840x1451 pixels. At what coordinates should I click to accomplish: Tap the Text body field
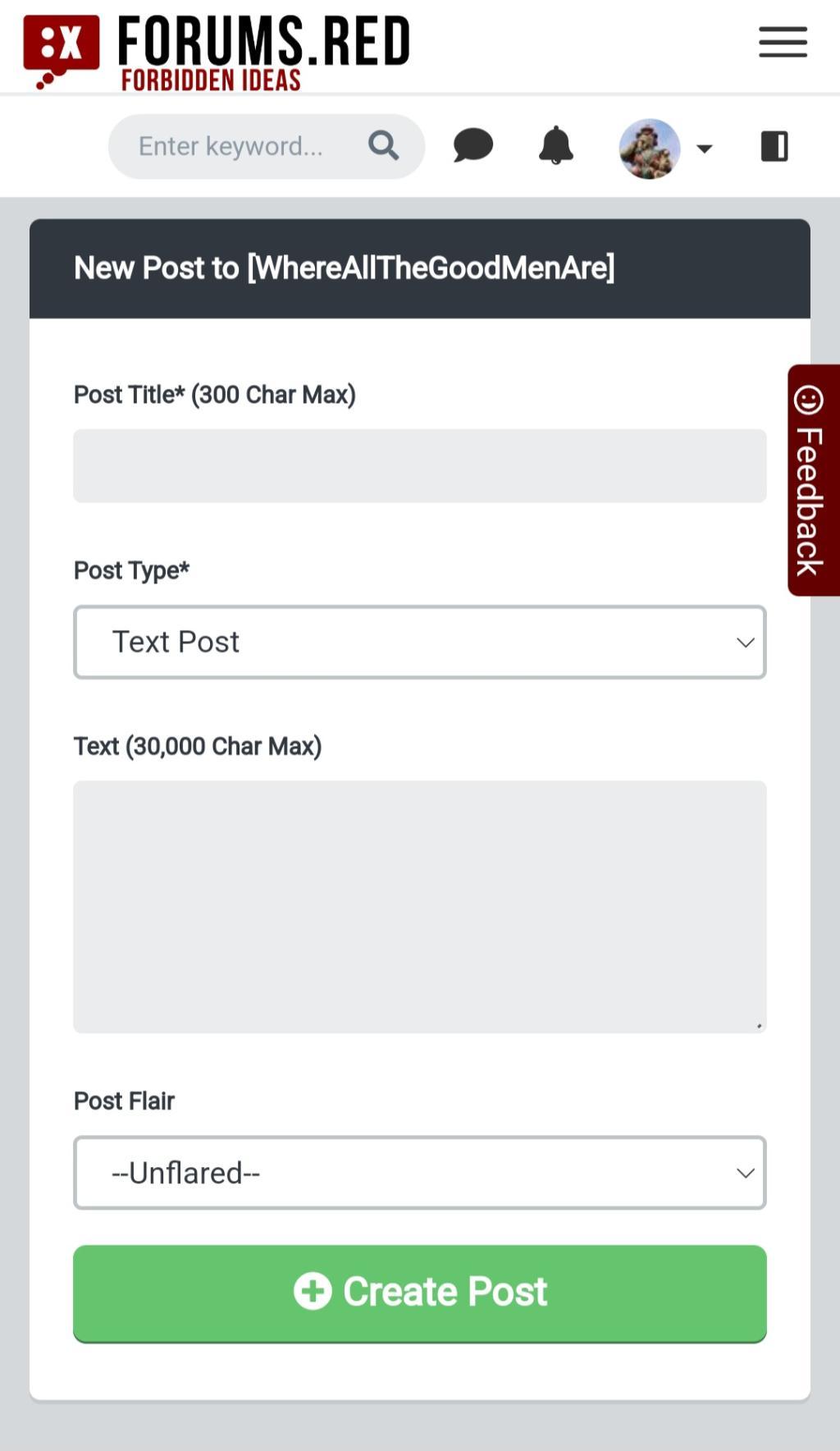tap(420, 906)
